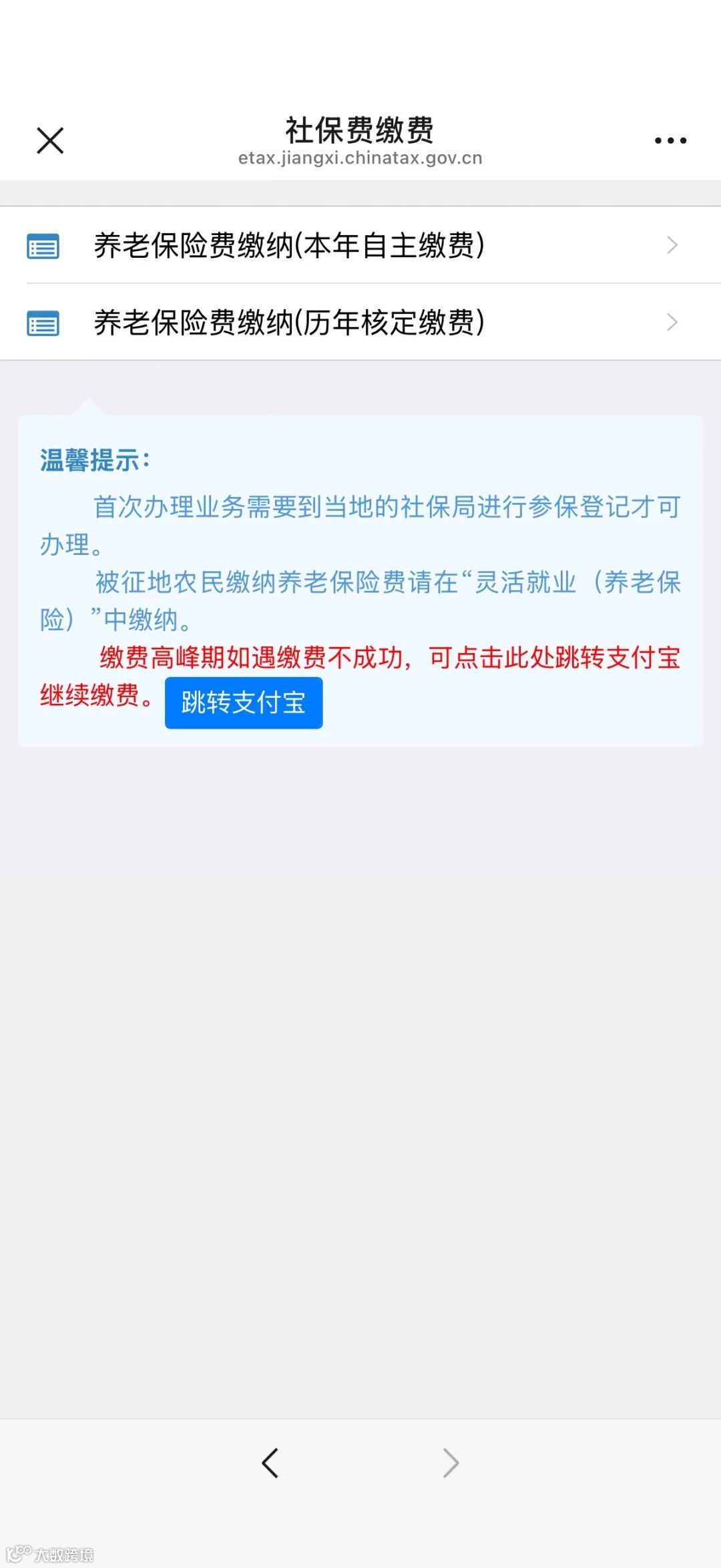Image resolution: width=721 pixels, height=1568 pixels.
Task: Click the URL etax.jiangxi.chinatax.gov.cn
Action: tap(360, 159)
